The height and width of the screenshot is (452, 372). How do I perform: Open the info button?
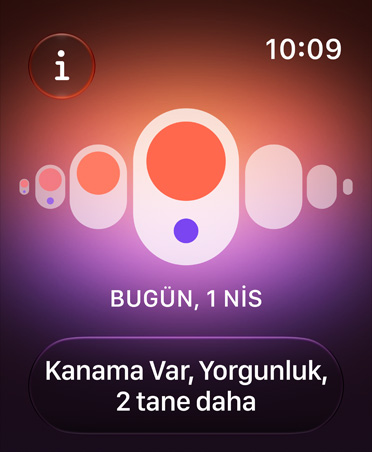coord(62,66)
